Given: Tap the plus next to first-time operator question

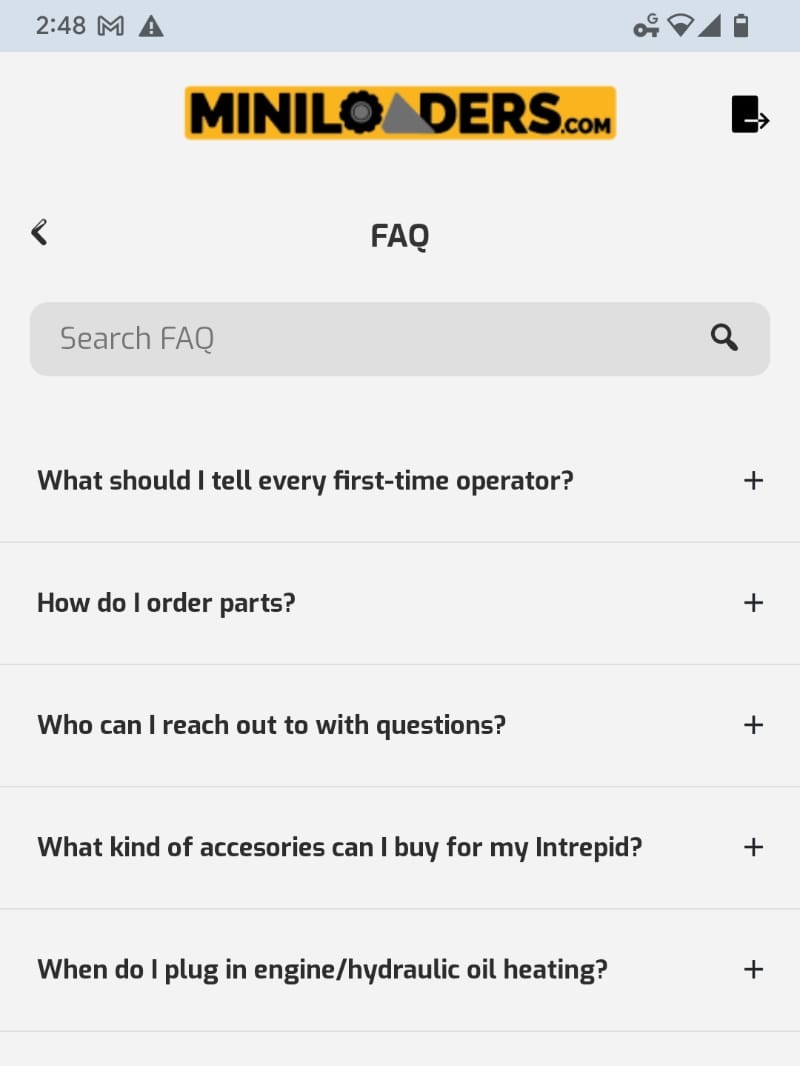Looking at the screenshot, I should [753, 481].
